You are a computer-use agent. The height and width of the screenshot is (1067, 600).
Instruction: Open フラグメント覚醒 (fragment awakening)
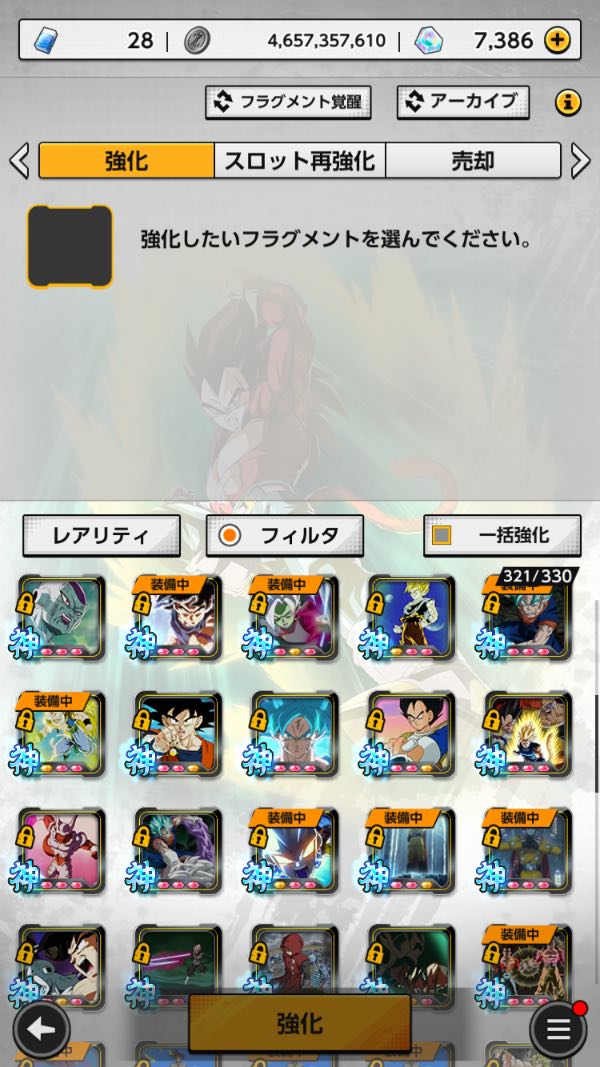coord(288,101)
